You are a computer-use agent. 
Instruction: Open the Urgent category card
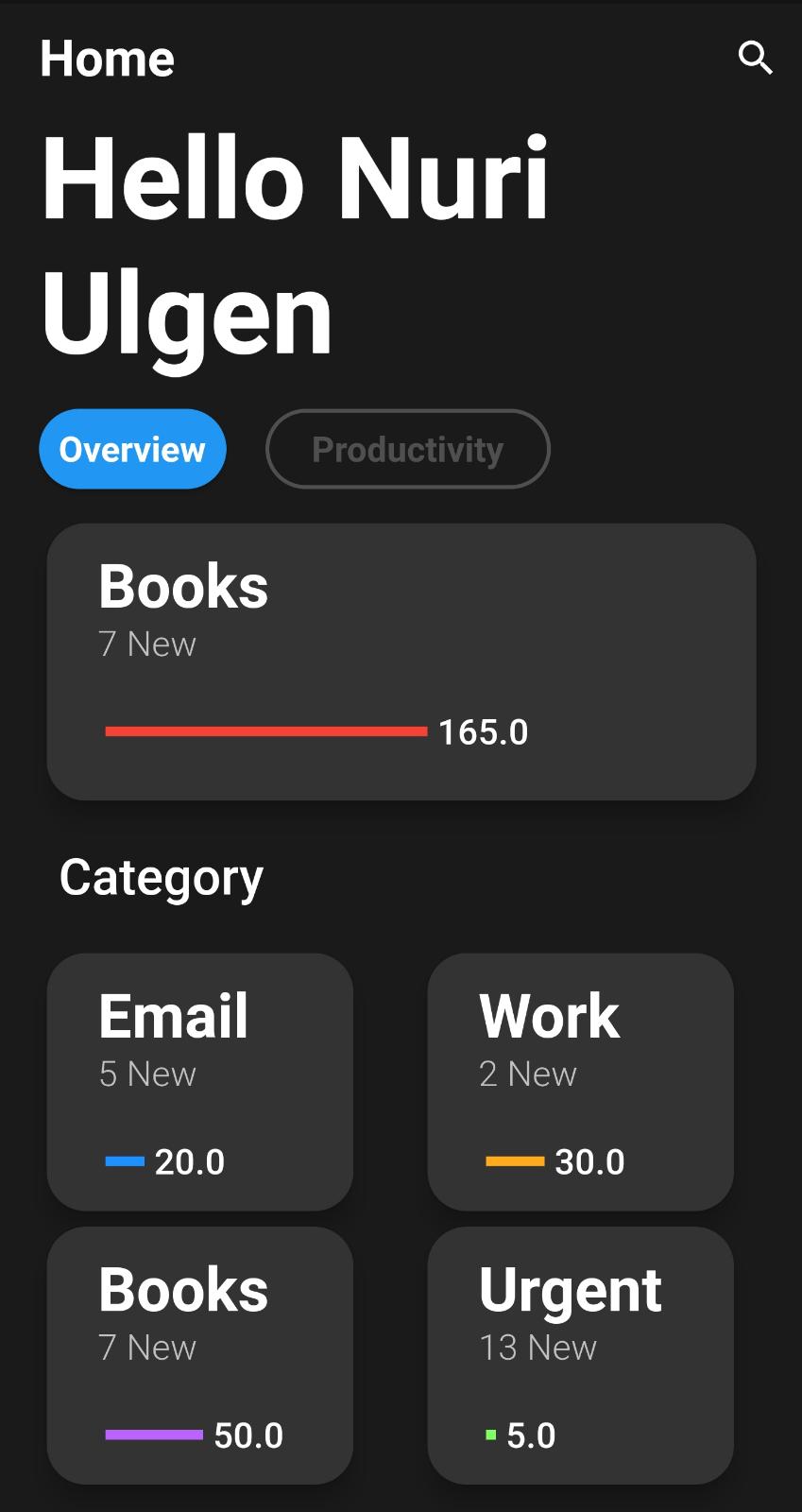point(580,1356)
